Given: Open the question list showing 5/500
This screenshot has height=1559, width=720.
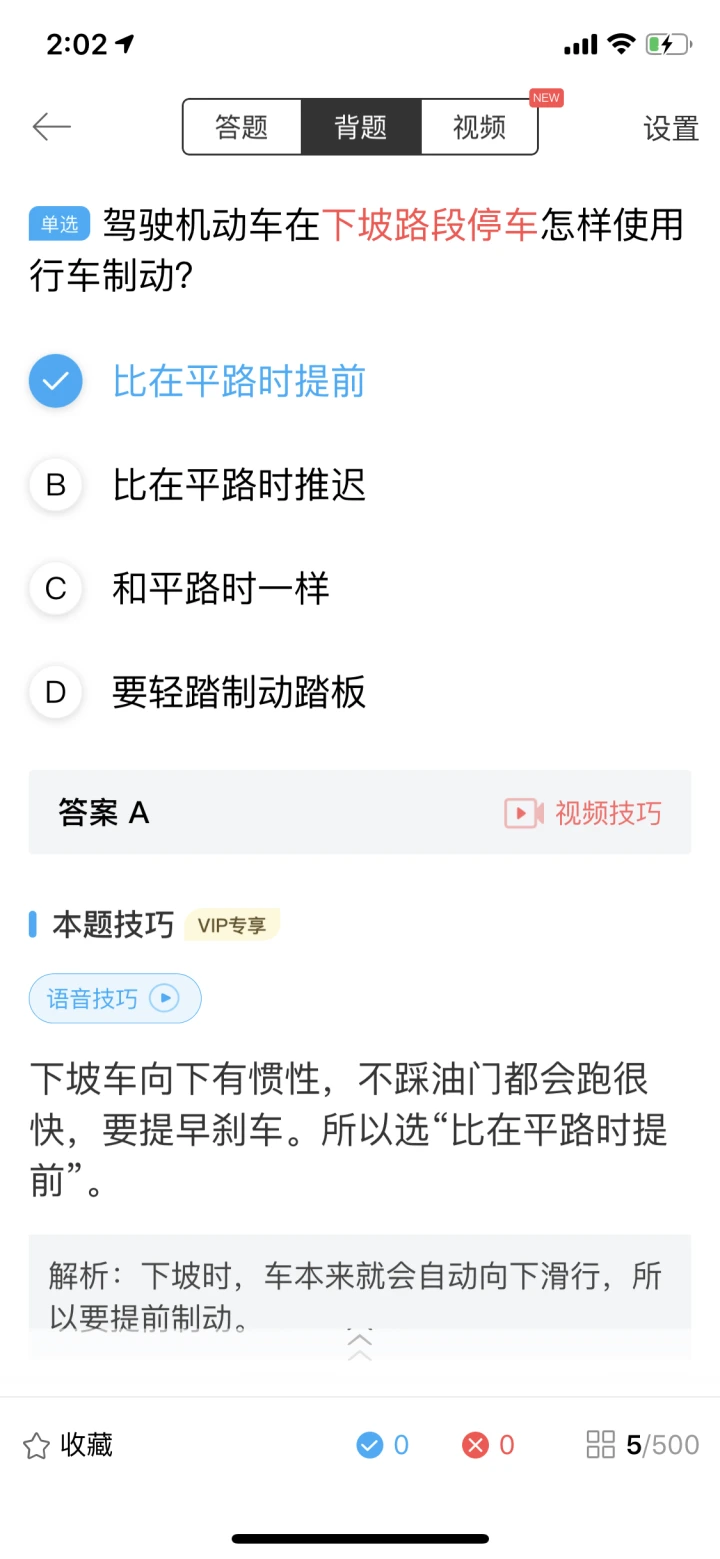Looking at the screenshot, I should (x=642, y=1445).
